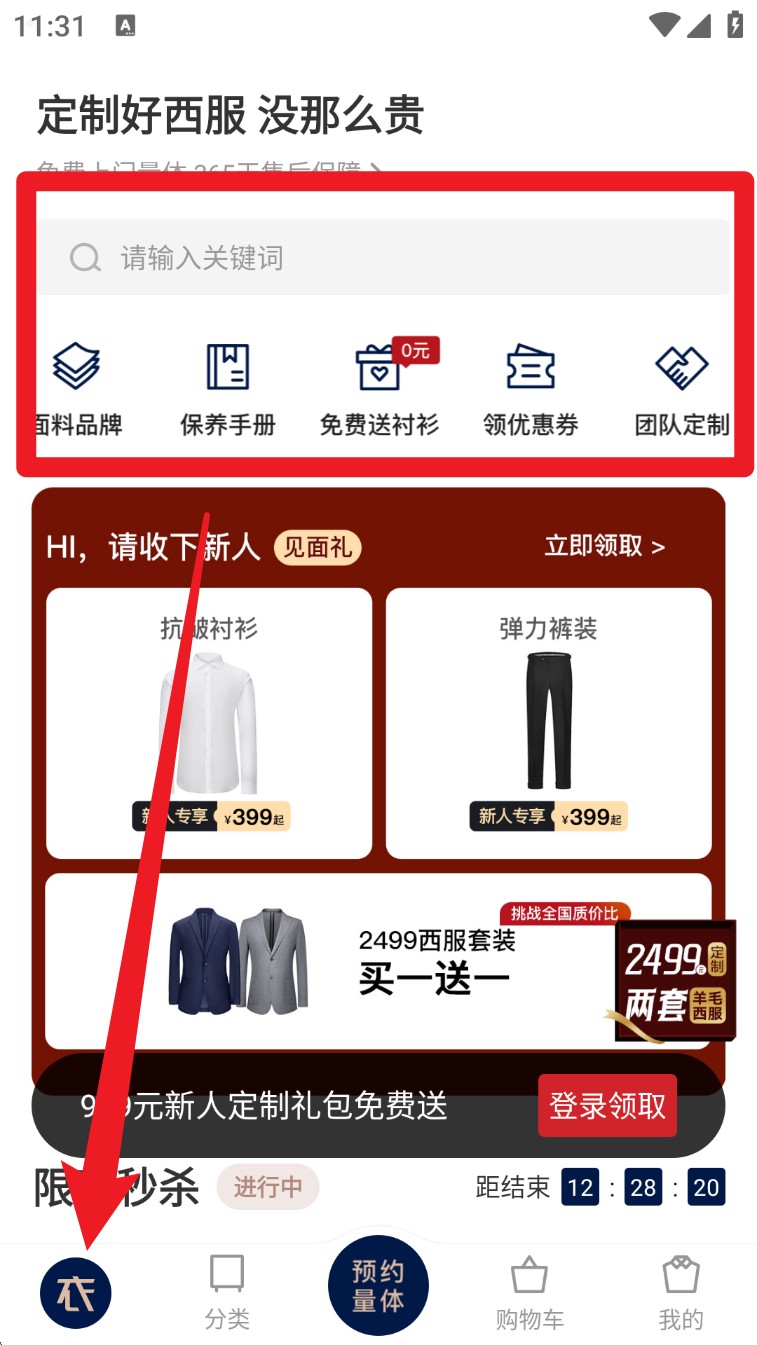Switch to the 衣 home tab
757x1345 pixels.
(x=76, y=1293)
